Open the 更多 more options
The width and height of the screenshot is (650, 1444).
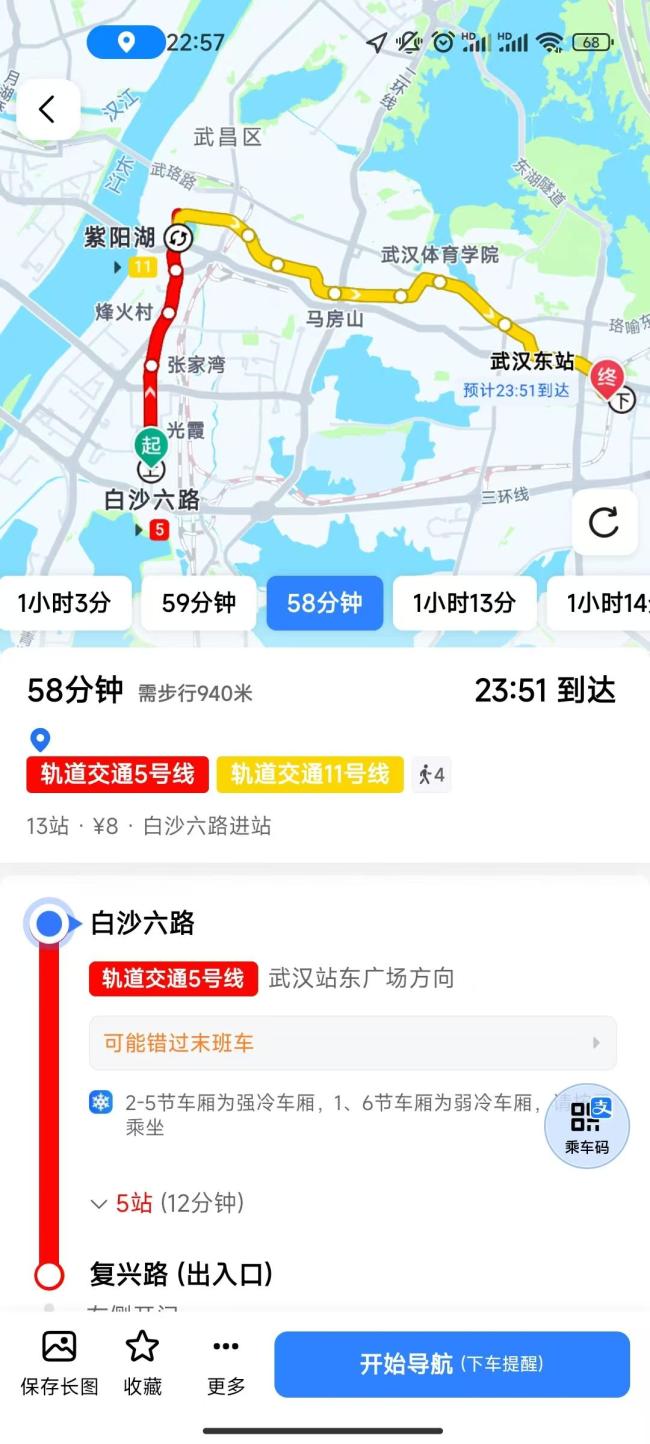[x=226, y=1364]
